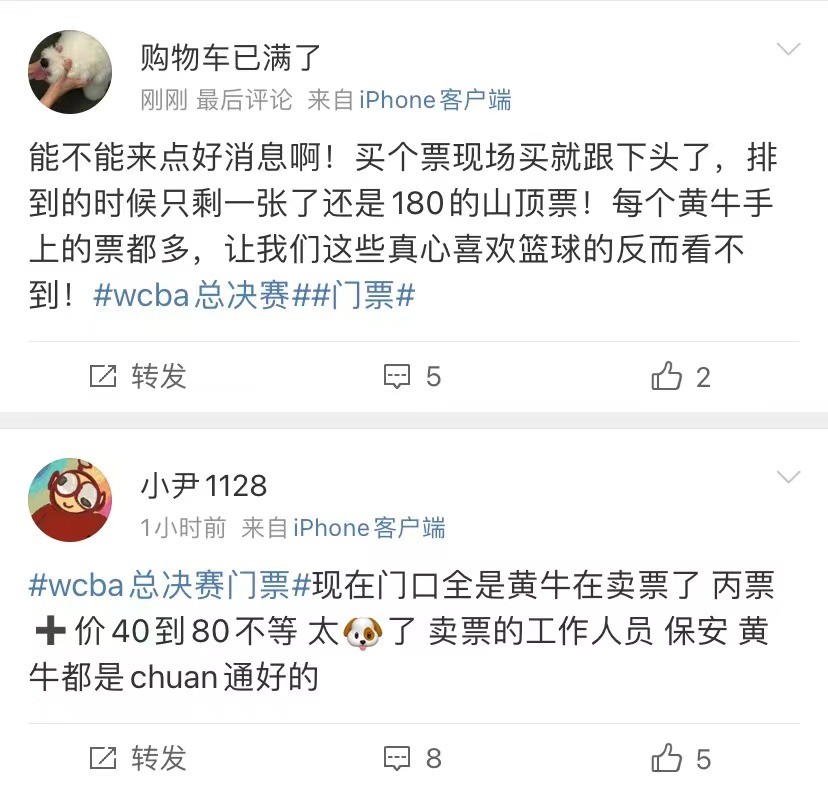Open 小尹1128's profile avatar
Screen dimensions: 828x792
pos(69,500)
